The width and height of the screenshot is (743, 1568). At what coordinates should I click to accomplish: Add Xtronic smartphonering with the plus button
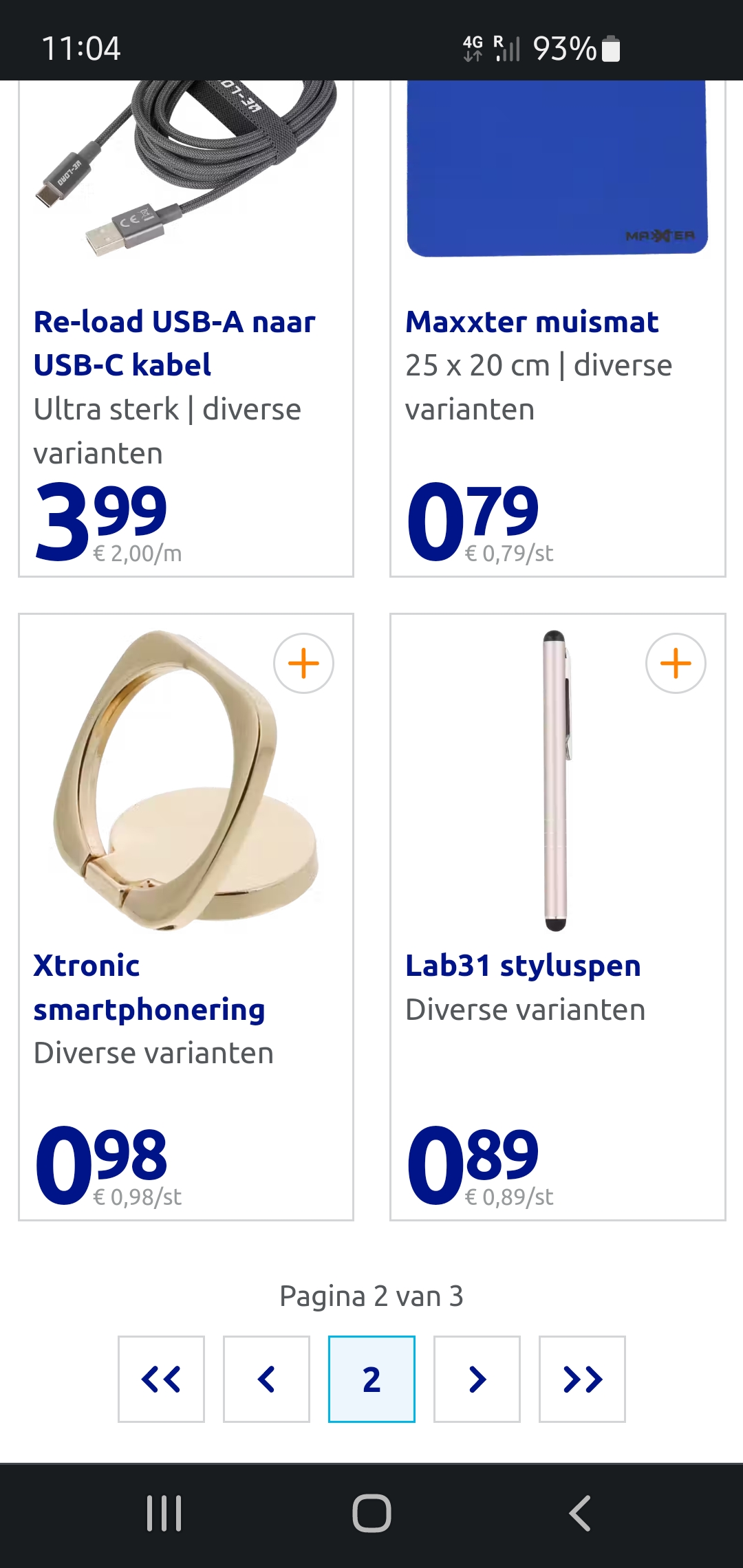[303, 664]
